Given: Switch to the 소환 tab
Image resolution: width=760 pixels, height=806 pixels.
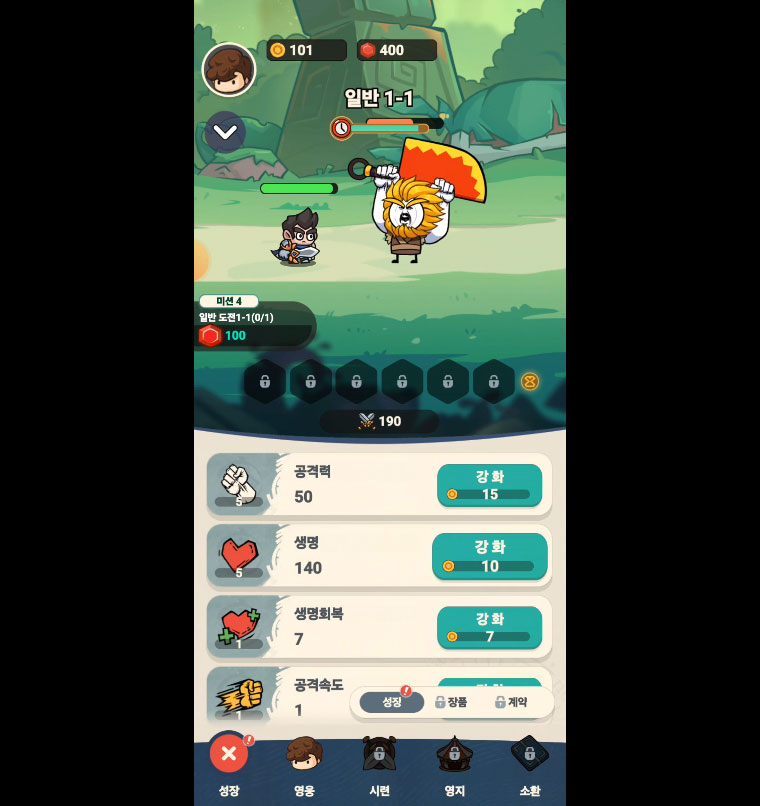Looking at the screenshot, I should [529, 765].
